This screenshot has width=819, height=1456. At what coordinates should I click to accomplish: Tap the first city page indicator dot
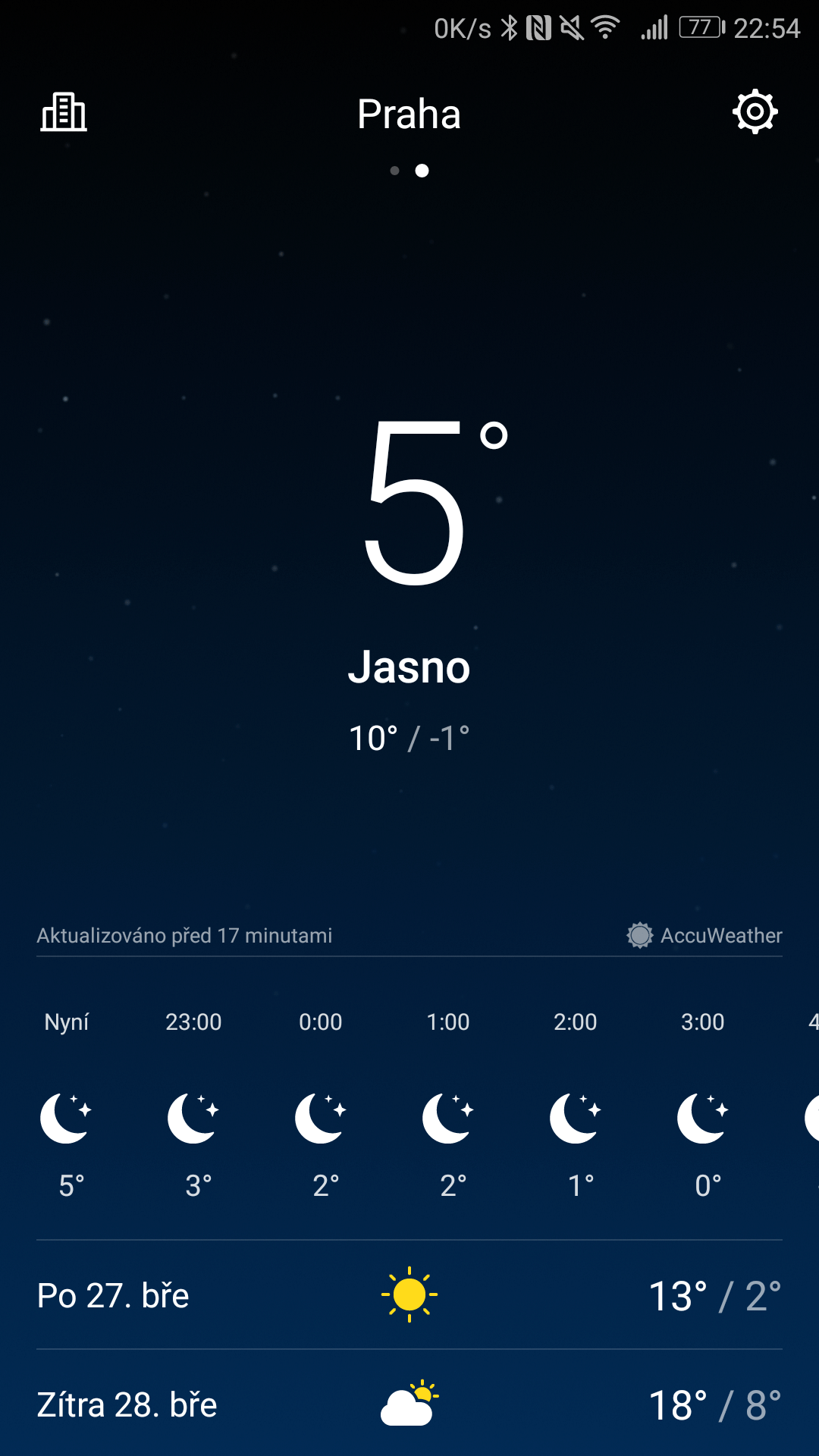click(x=394, y=171)
